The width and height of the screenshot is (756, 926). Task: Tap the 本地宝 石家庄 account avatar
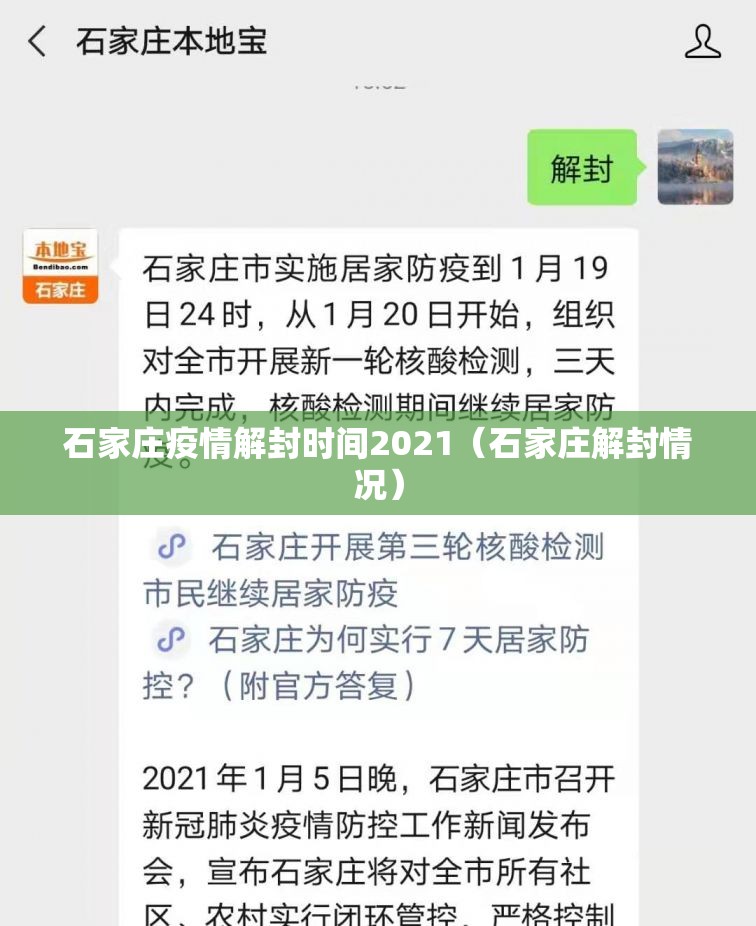coord(60,266)
